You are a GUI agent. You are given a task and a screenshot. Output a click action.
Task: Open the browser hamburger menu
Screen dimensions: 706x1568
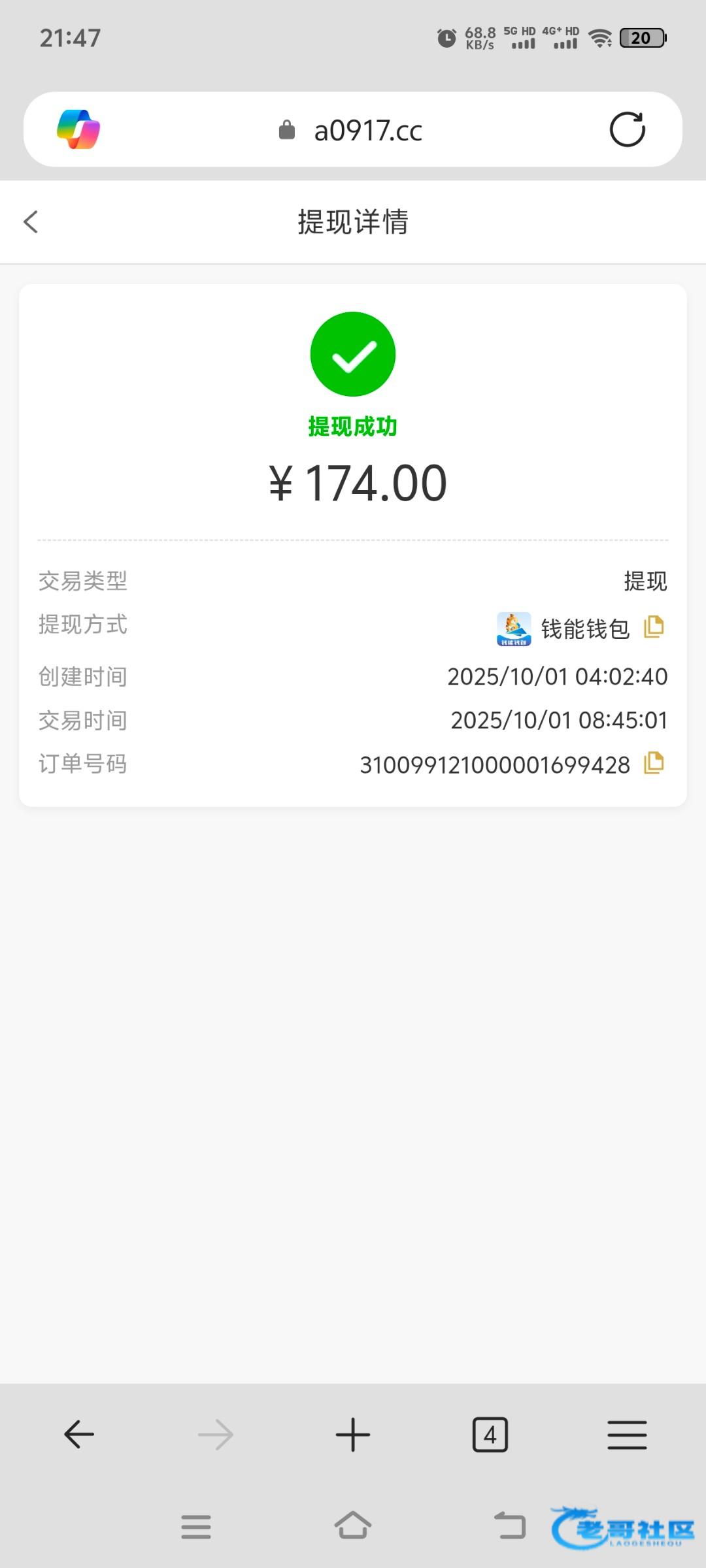click(x=627, y=1435)
